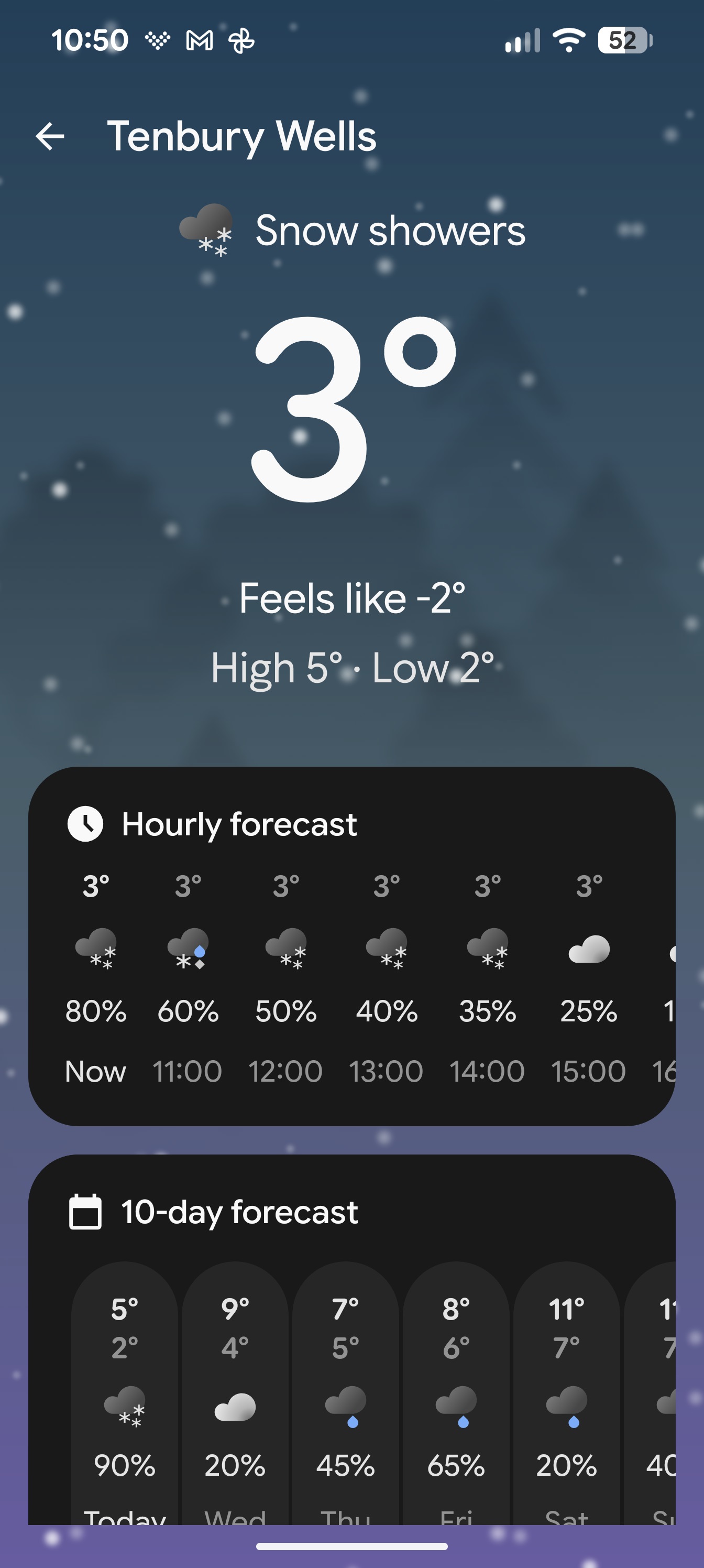Select Today in the 10-day forecast
This screenshot has width=704, height=1568.
125,1393
